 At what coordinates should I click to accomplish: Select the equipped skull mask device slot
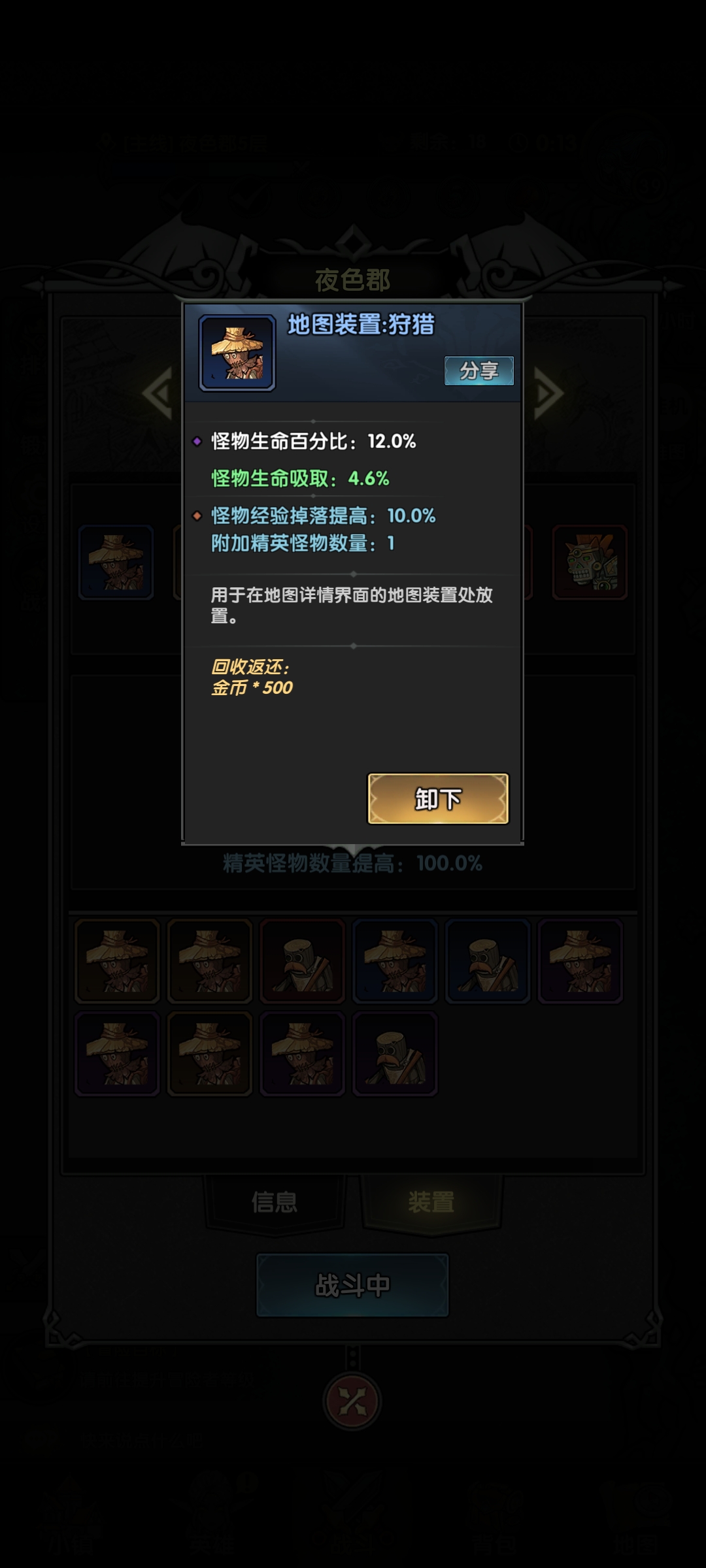(590, 563)
